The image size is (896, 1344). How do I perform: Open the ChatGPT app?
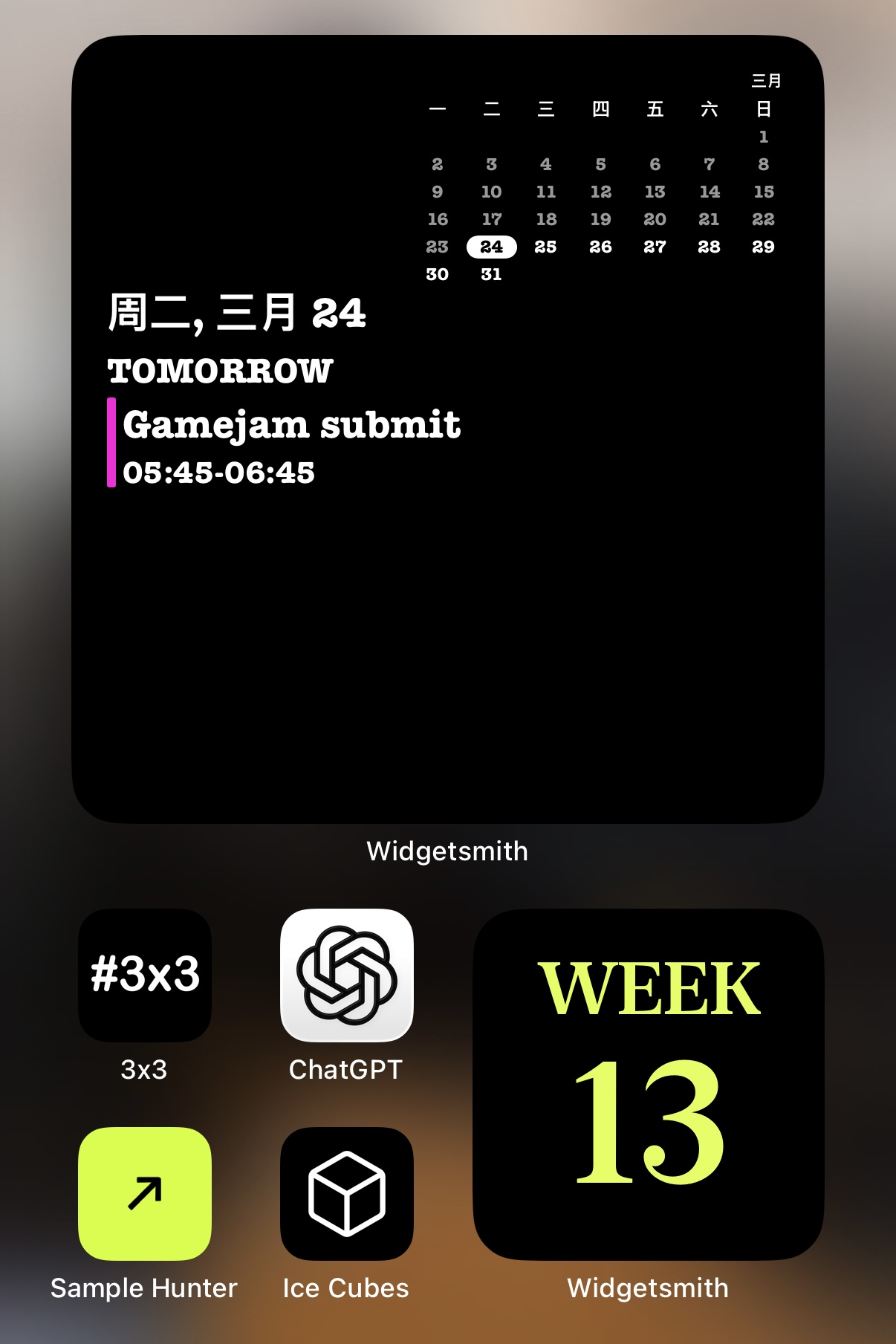pos(347,975)
